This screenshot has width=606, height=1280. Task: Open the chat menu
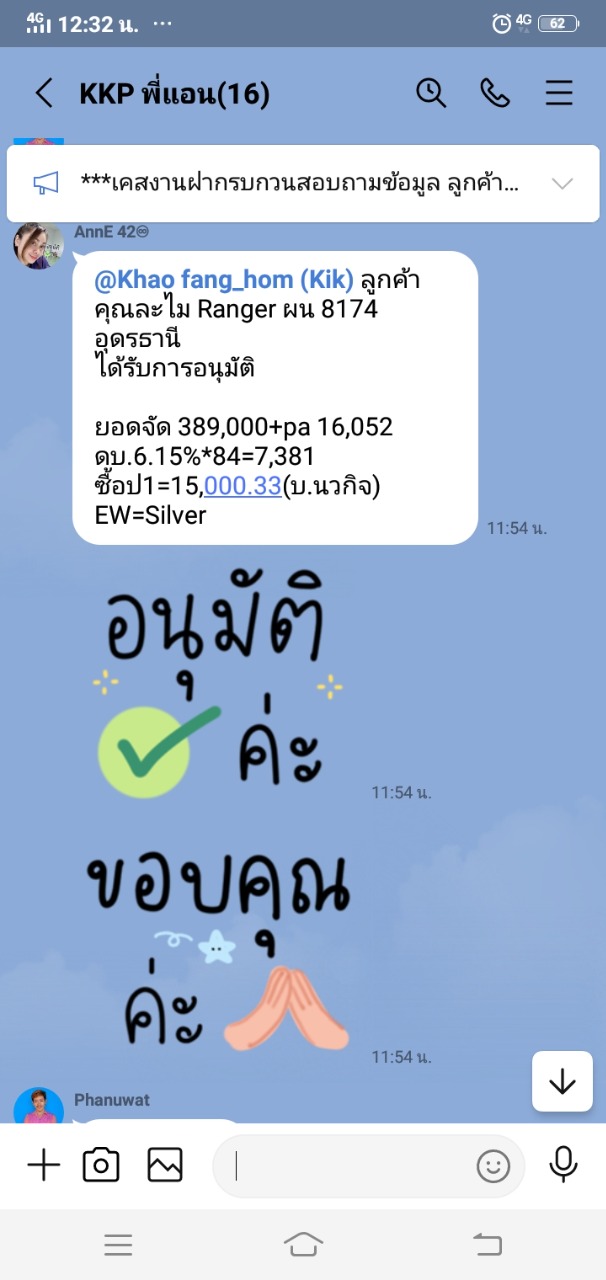click(x=559, y=93)
